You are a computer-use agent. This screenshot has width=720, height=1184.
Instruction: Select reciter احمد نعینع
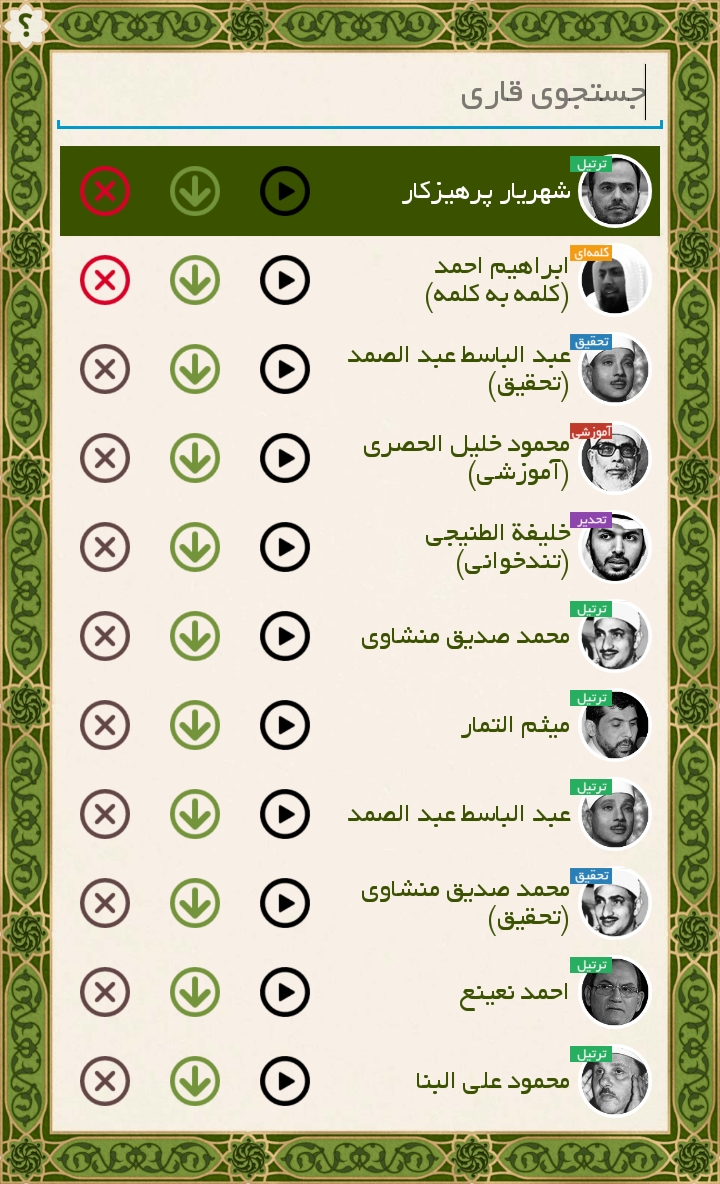513,992
